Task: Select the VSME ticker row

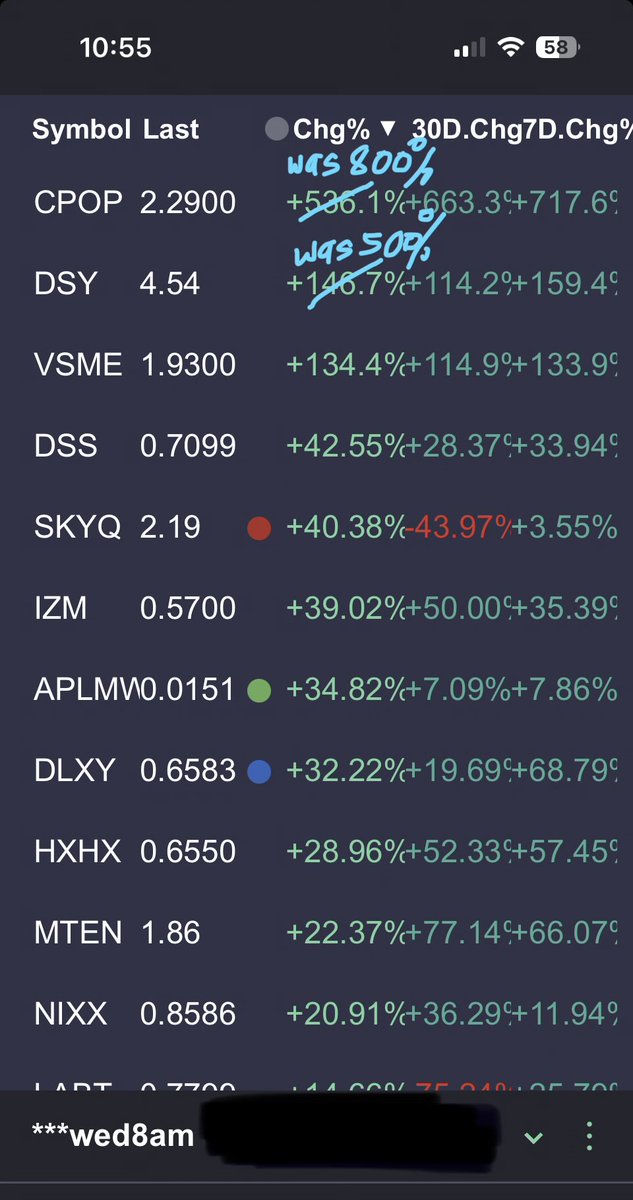Action: (316, 365)
